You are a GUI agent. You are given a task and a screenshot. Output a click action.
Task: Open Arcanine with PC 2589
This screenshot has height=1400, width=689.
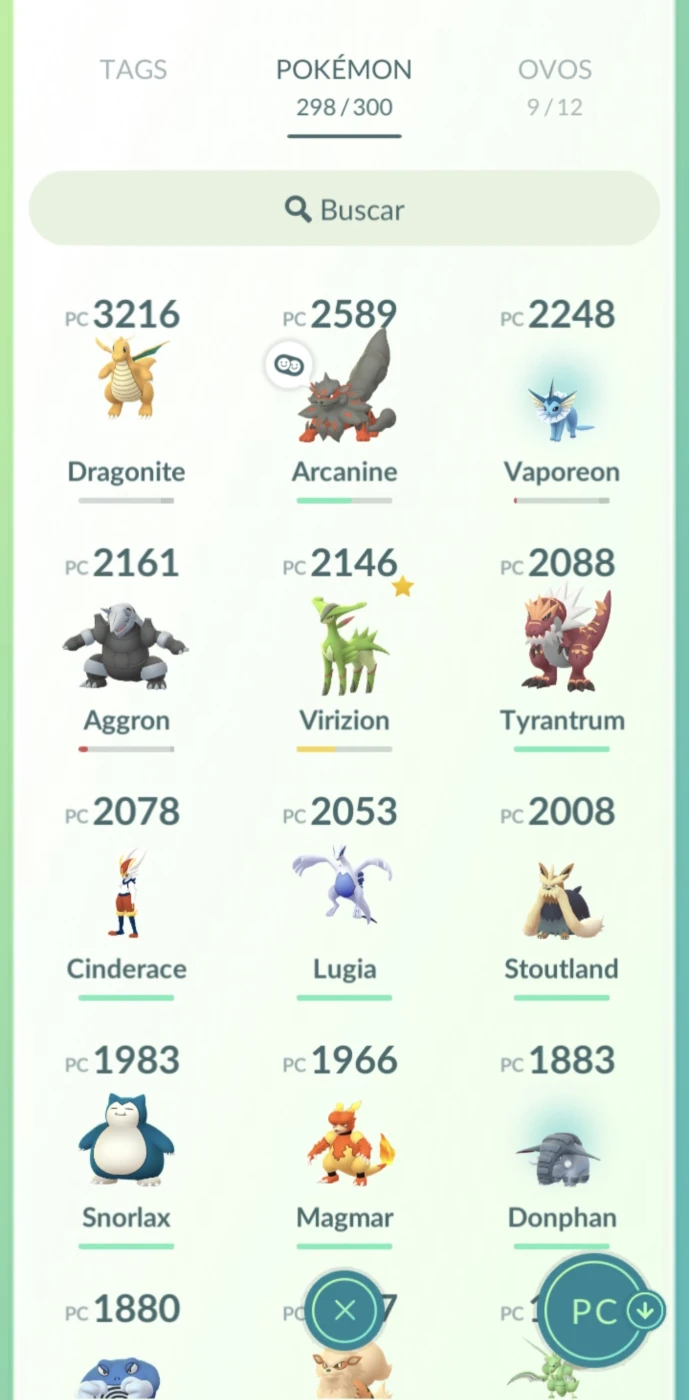pos(344,400)
